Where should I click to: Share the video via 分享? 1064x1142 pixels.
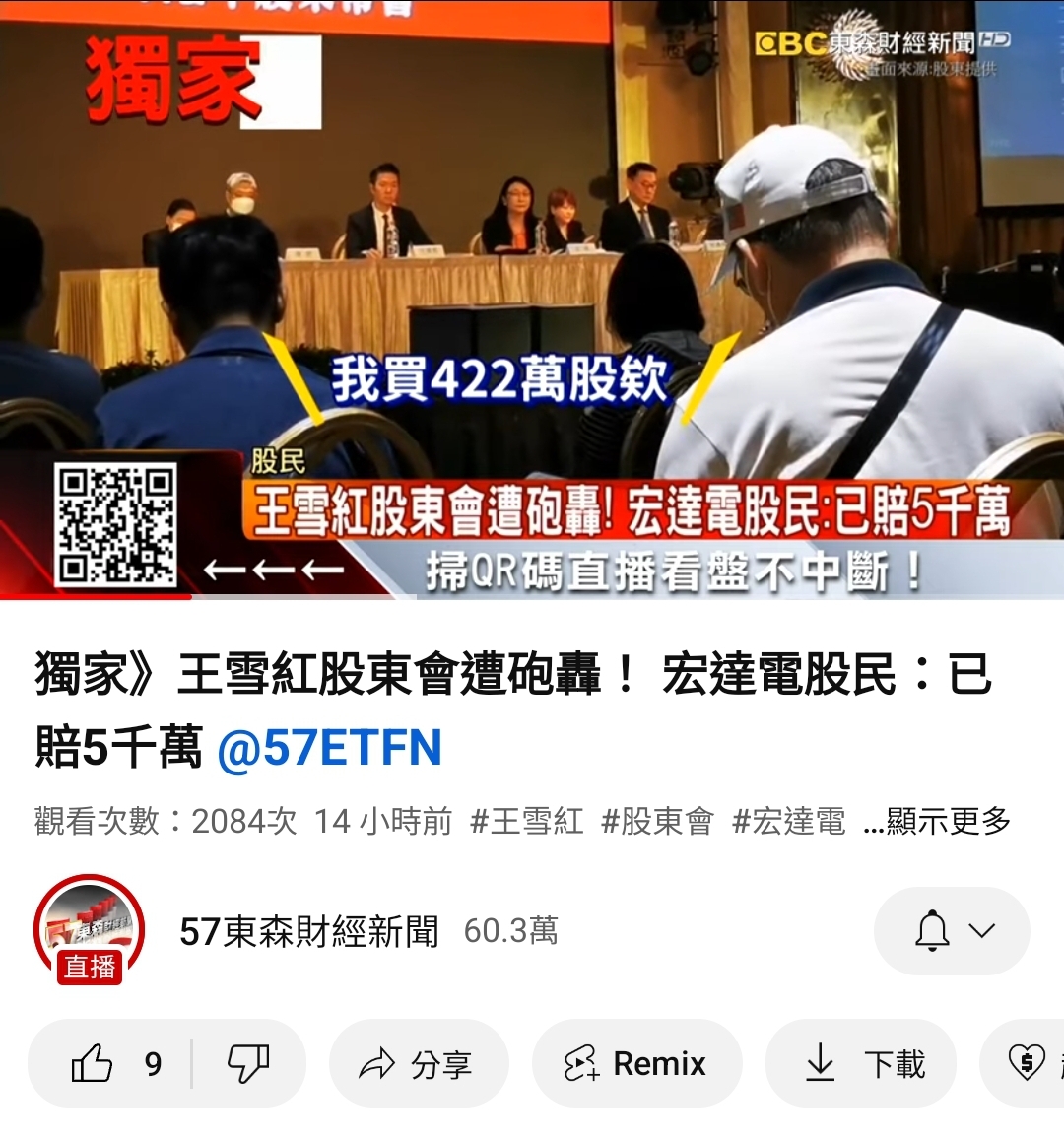coord(418,1064)
